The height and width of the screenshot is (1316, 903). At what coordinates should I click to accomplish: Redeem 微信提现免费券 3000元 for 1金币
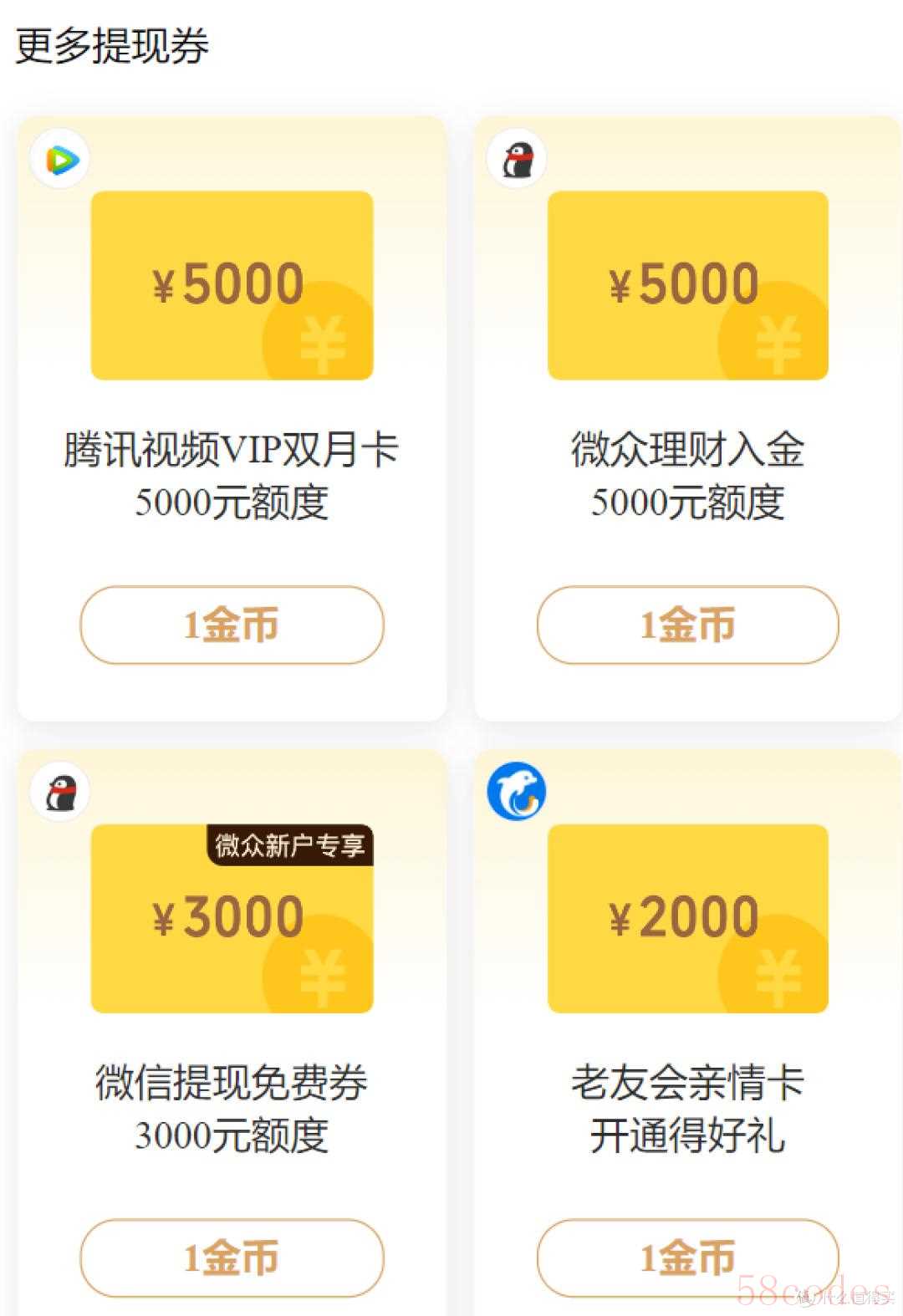(x=232, y=1257)
